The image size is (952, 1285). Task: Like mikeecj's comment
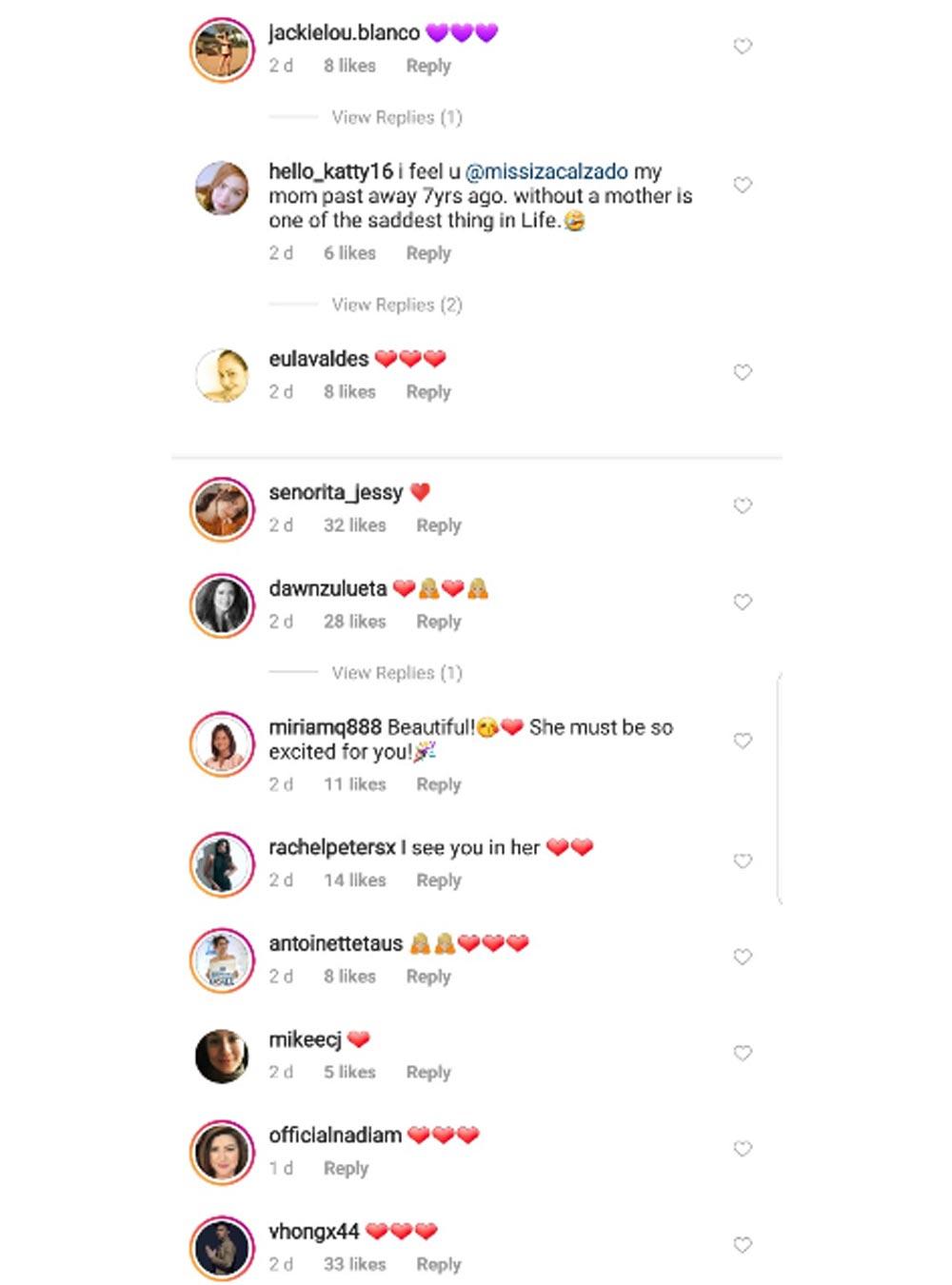click(743, 1053)
